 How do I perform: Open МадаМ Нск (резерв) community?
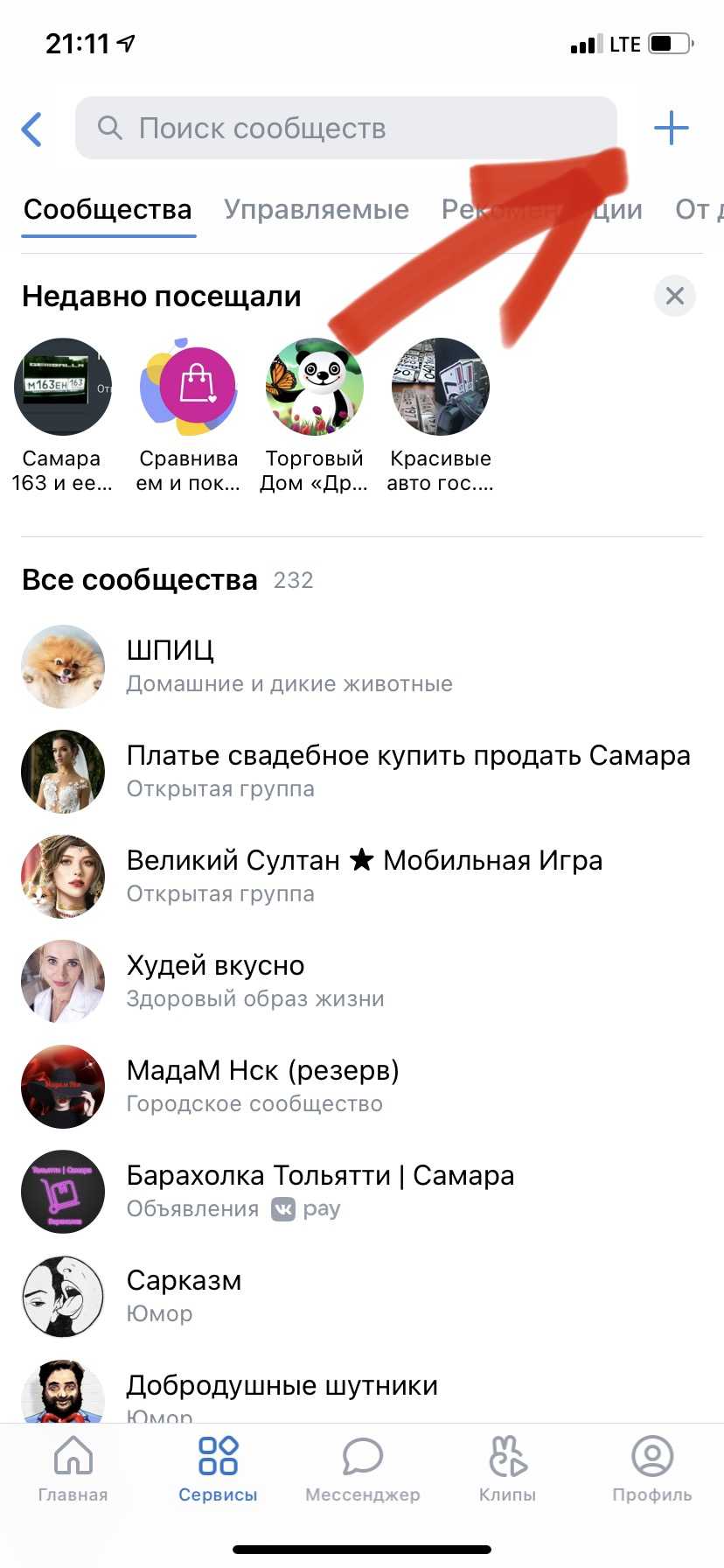[262, 1086]
